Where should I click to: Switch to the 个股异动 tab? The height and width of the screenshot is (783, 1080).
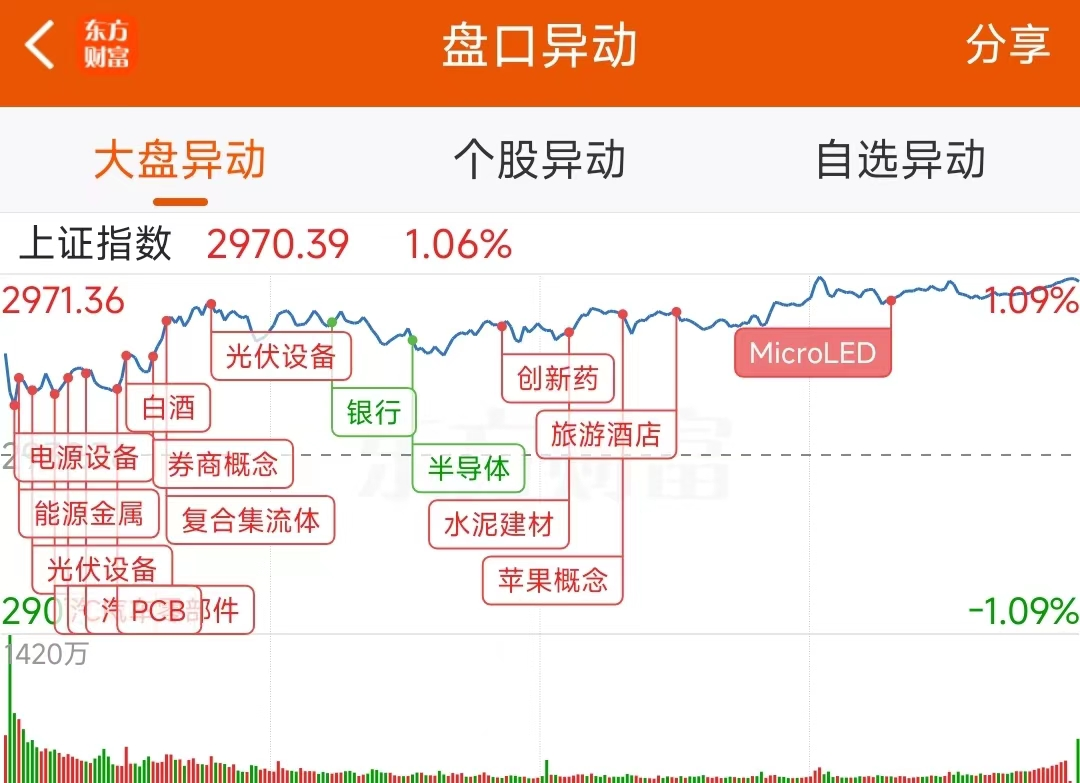coord(539,161)
